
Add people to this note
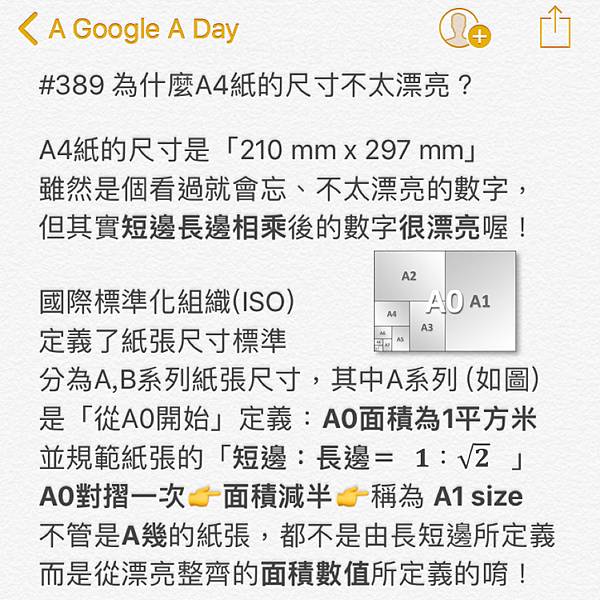(463, 28)
